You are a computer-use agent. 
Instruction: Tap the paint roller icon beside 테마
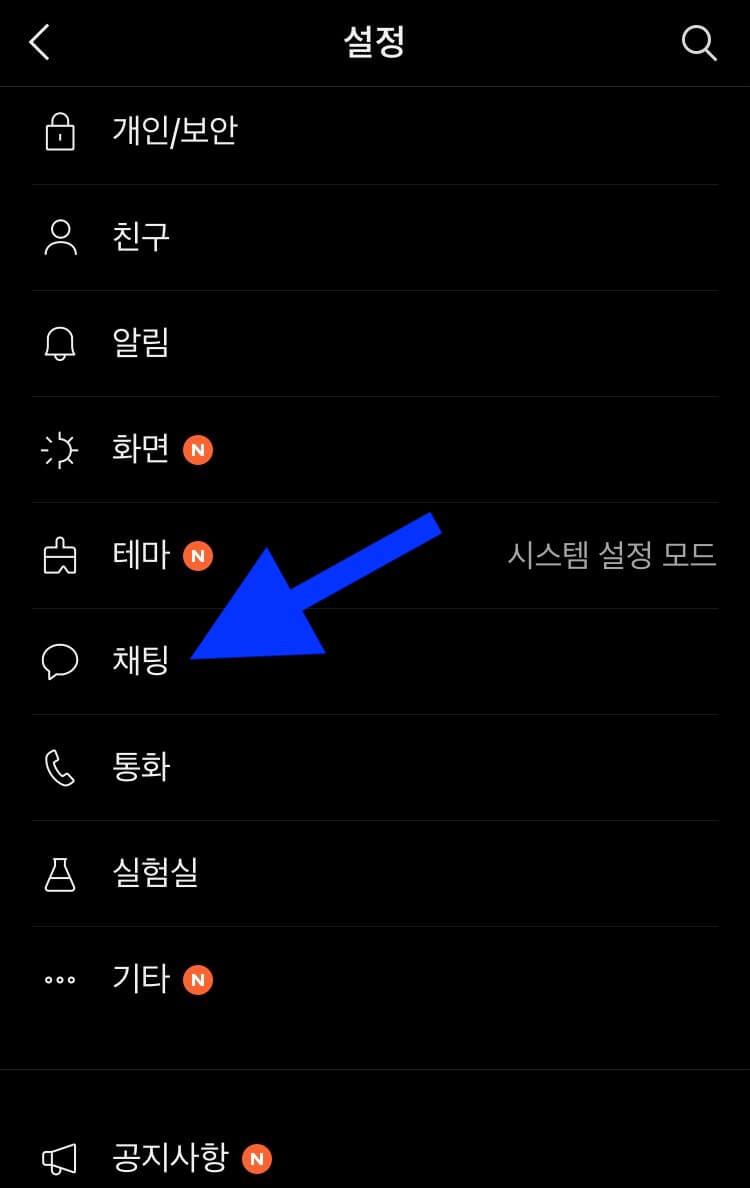[60, 556]
